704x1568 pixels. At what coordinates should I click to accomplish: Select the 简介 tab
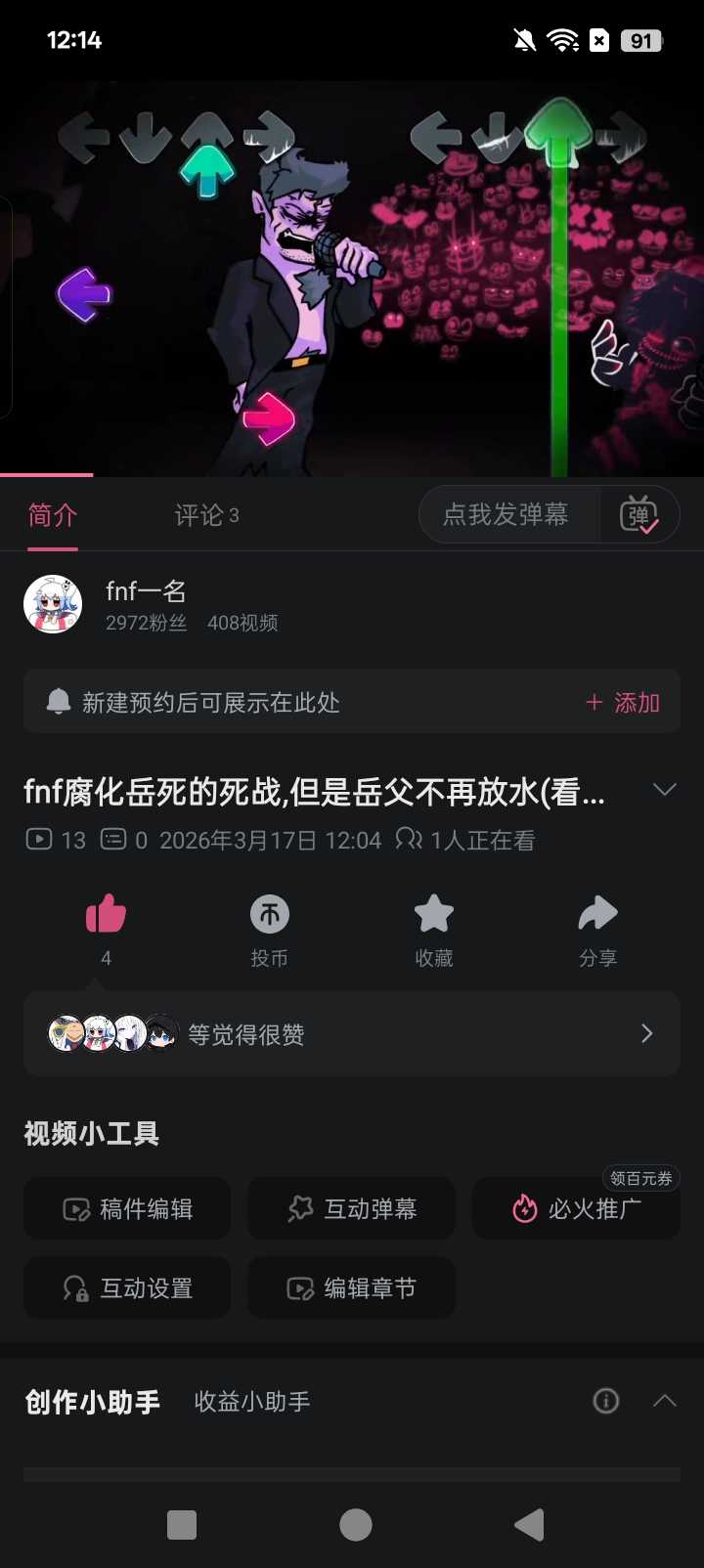pyautogui.click(x=53, y=515)
